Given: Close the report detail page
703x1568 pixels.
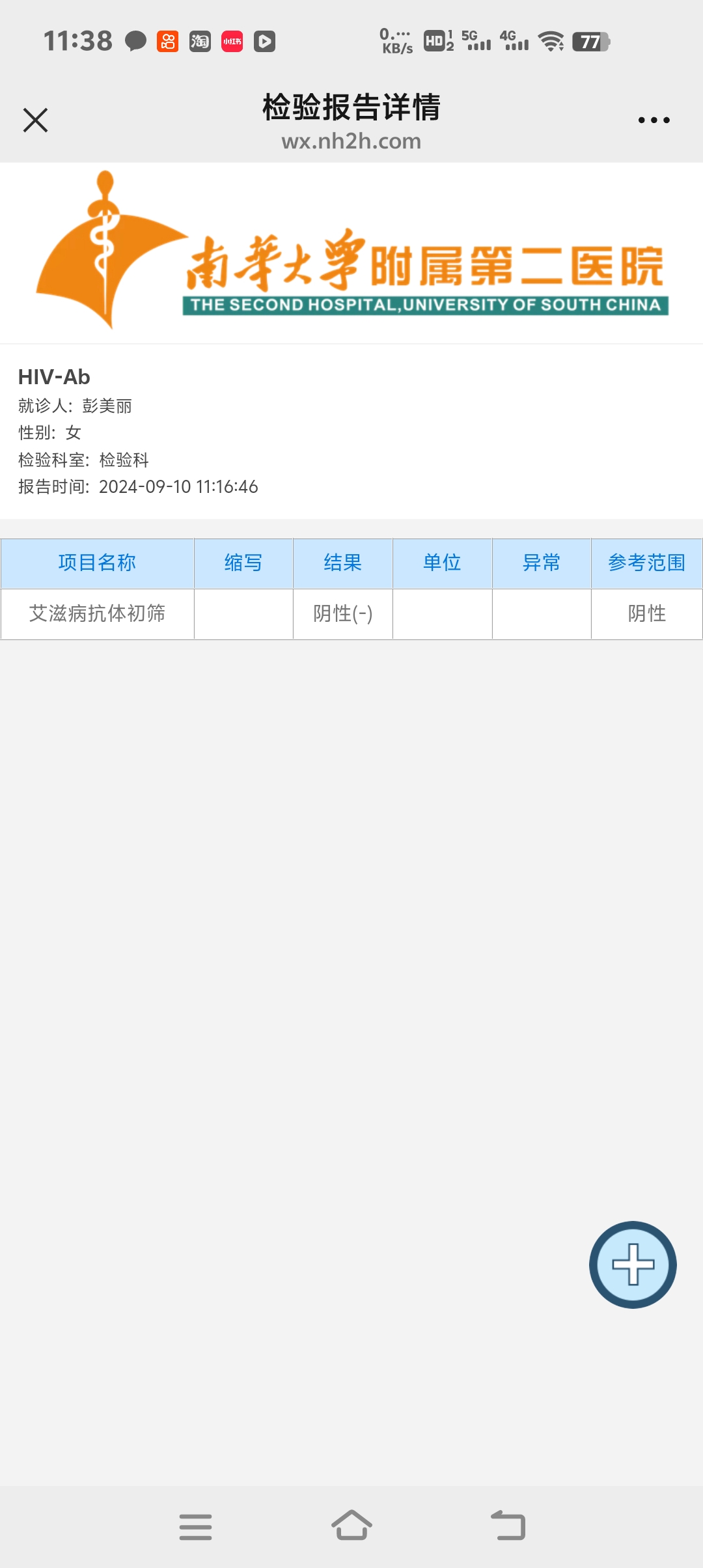Looking at the screenshot, I should (35, 120).
